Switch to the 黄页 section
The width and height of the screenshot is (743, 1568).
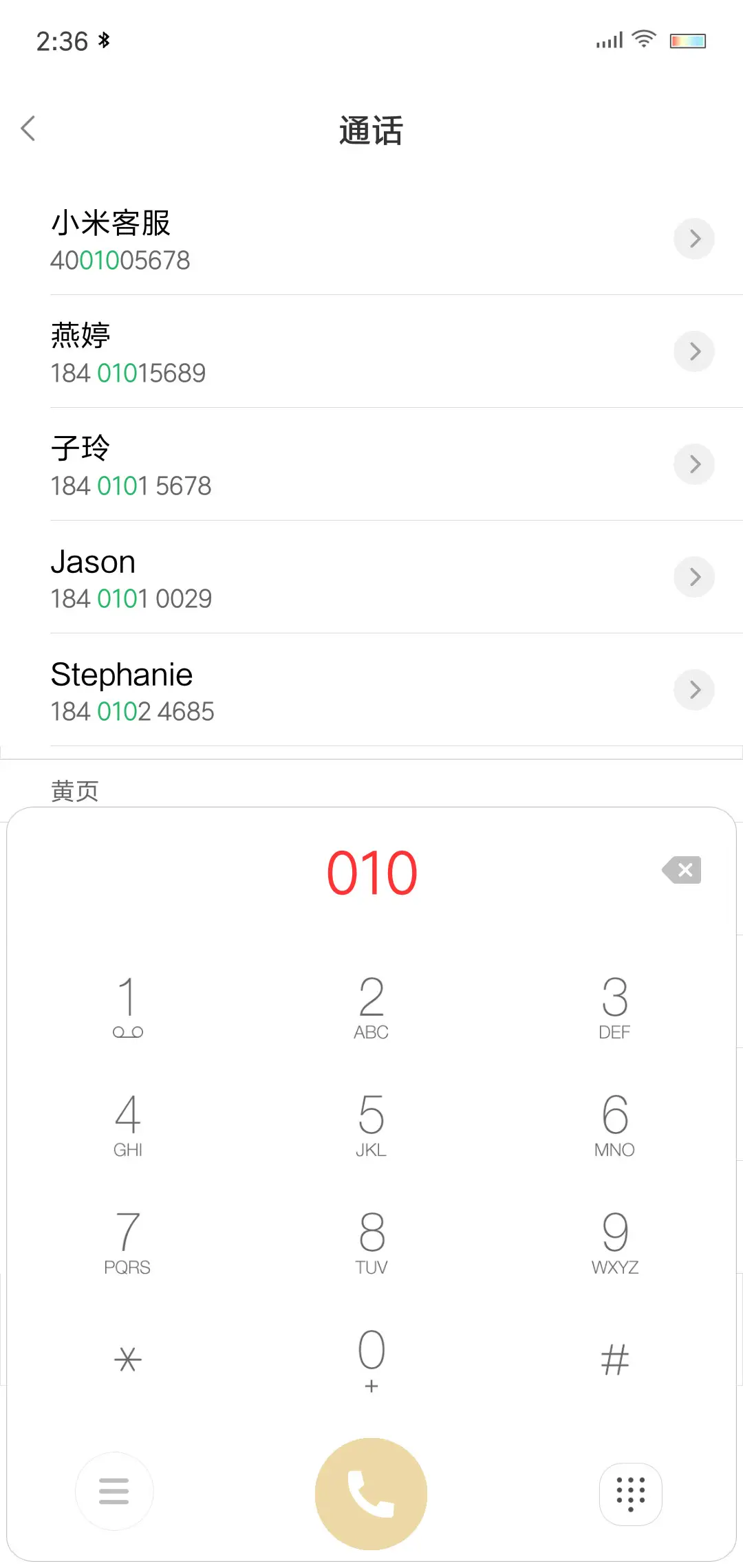click(x=74, y=790)
